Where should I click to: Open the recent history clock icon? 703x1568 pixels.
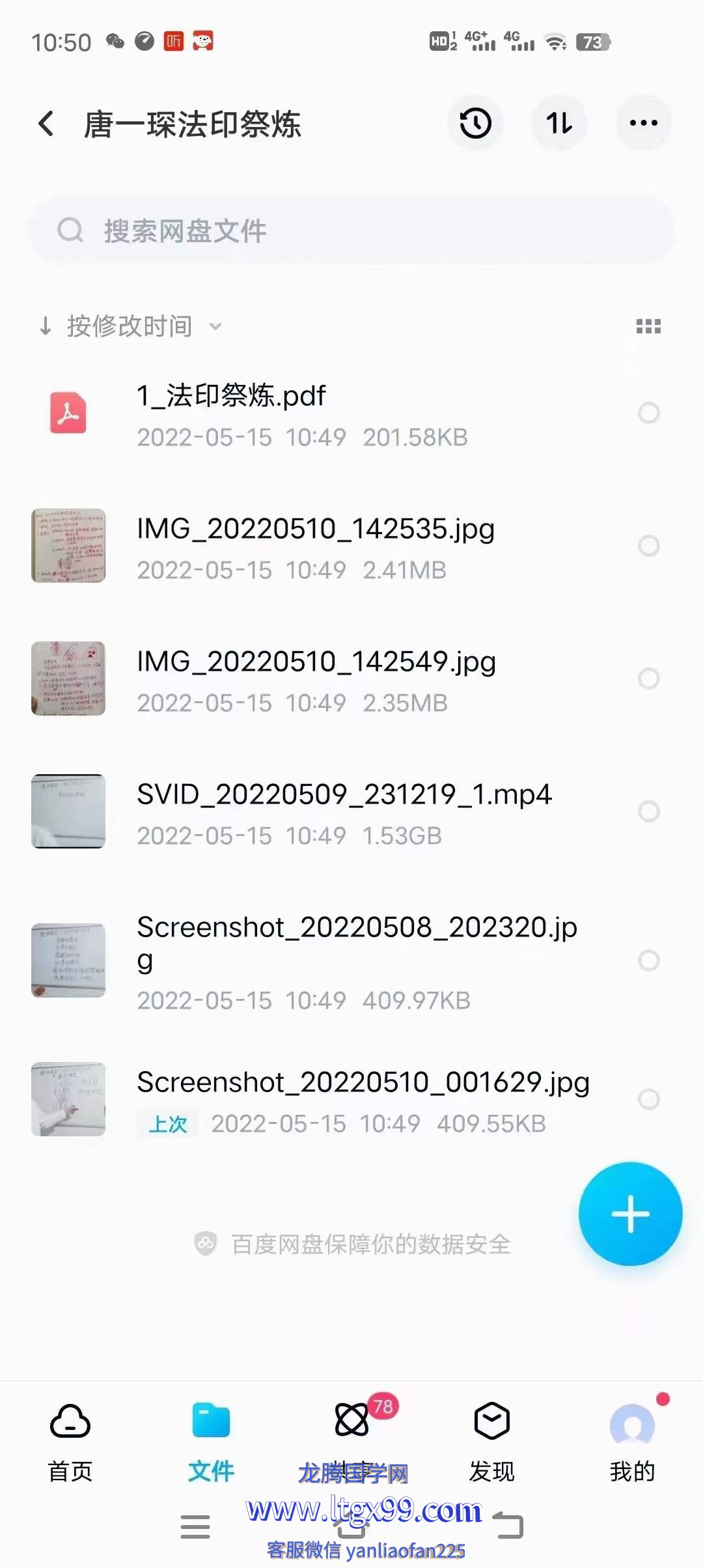pyautogui.click(x=475, y=124)
